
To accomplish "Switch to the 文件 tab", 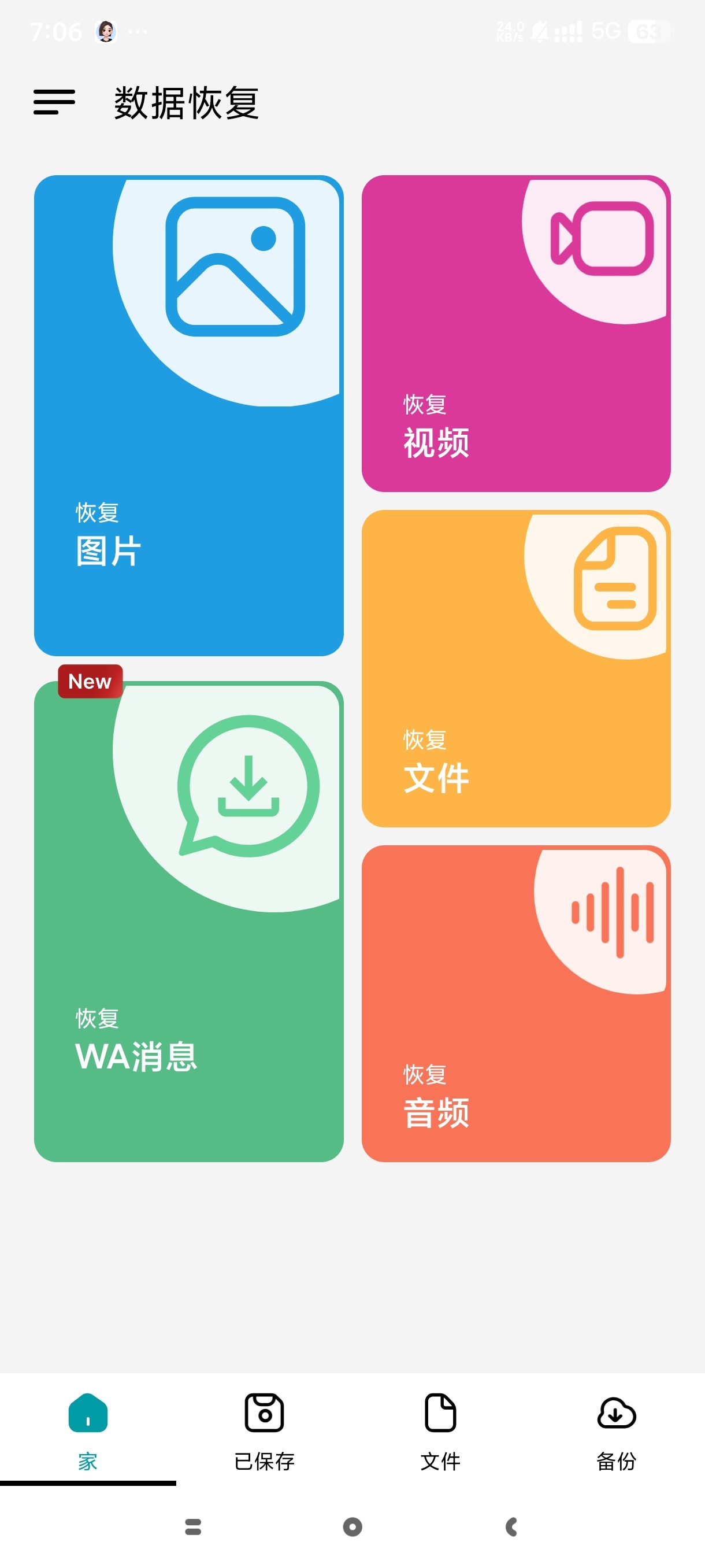I will click(x=440, y=1428).
